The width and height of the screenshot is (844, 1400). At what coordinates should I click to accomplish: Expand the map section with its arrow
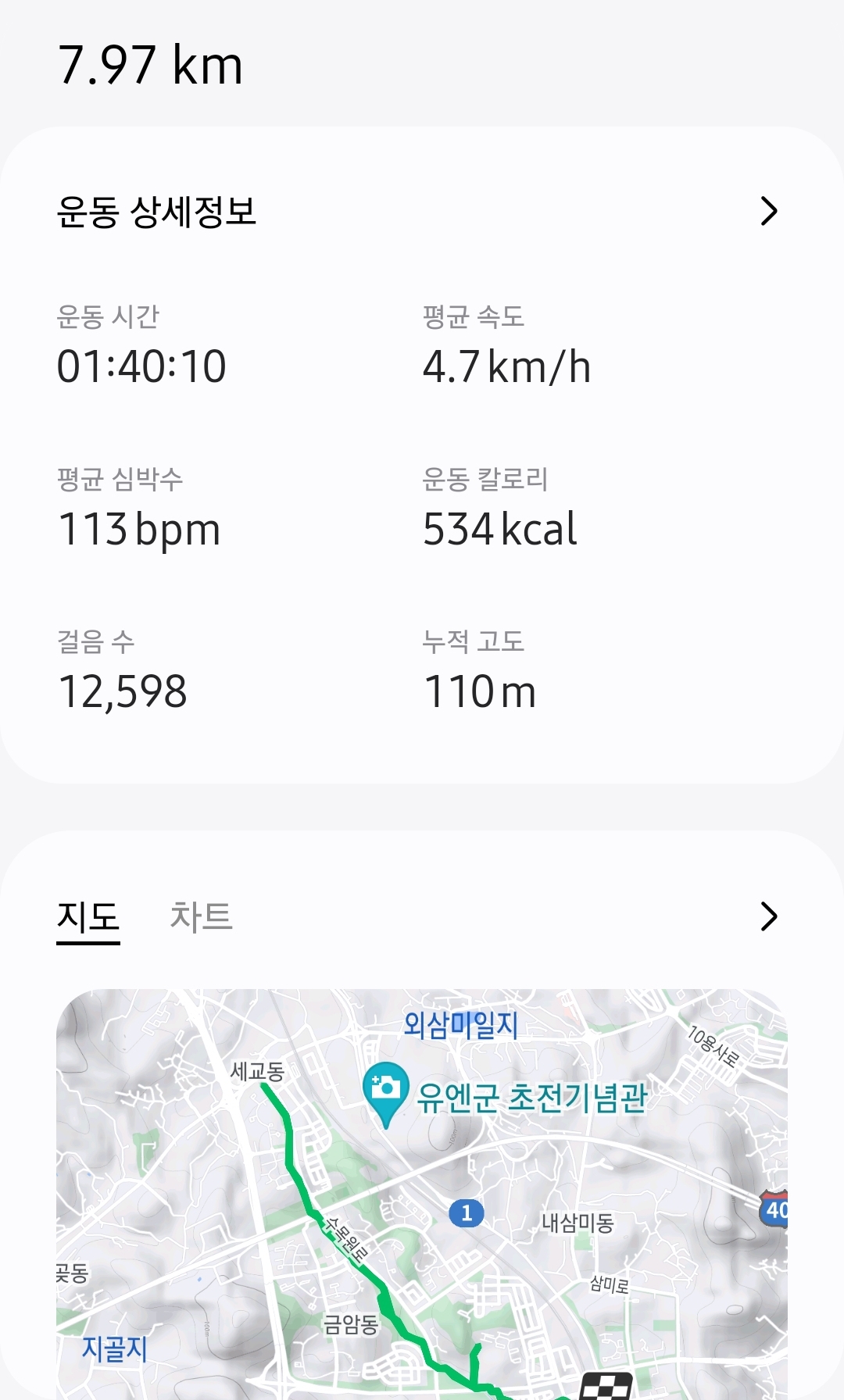coord(769,916)
